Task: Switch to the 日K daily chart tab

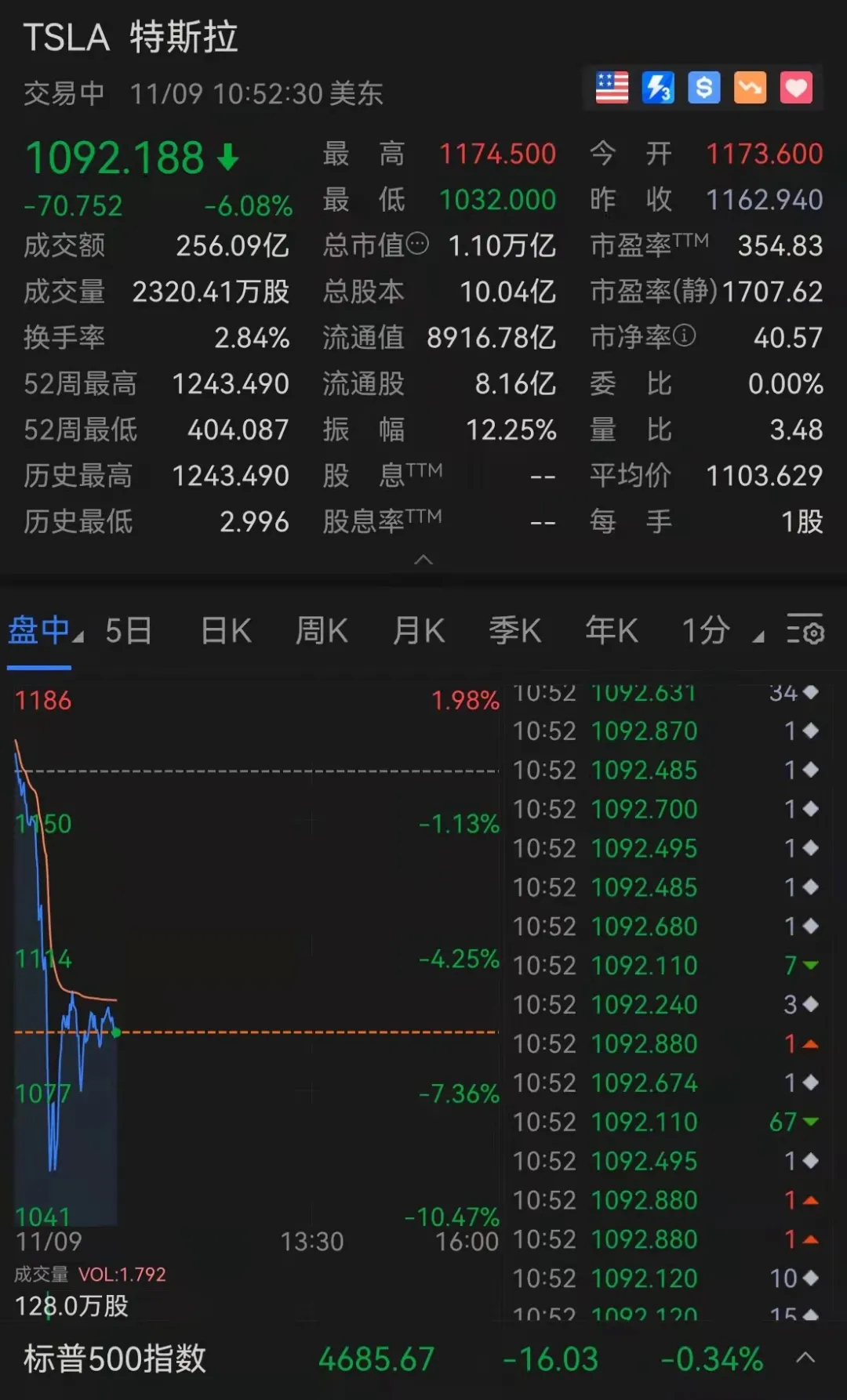Action: tap(226, 631)
